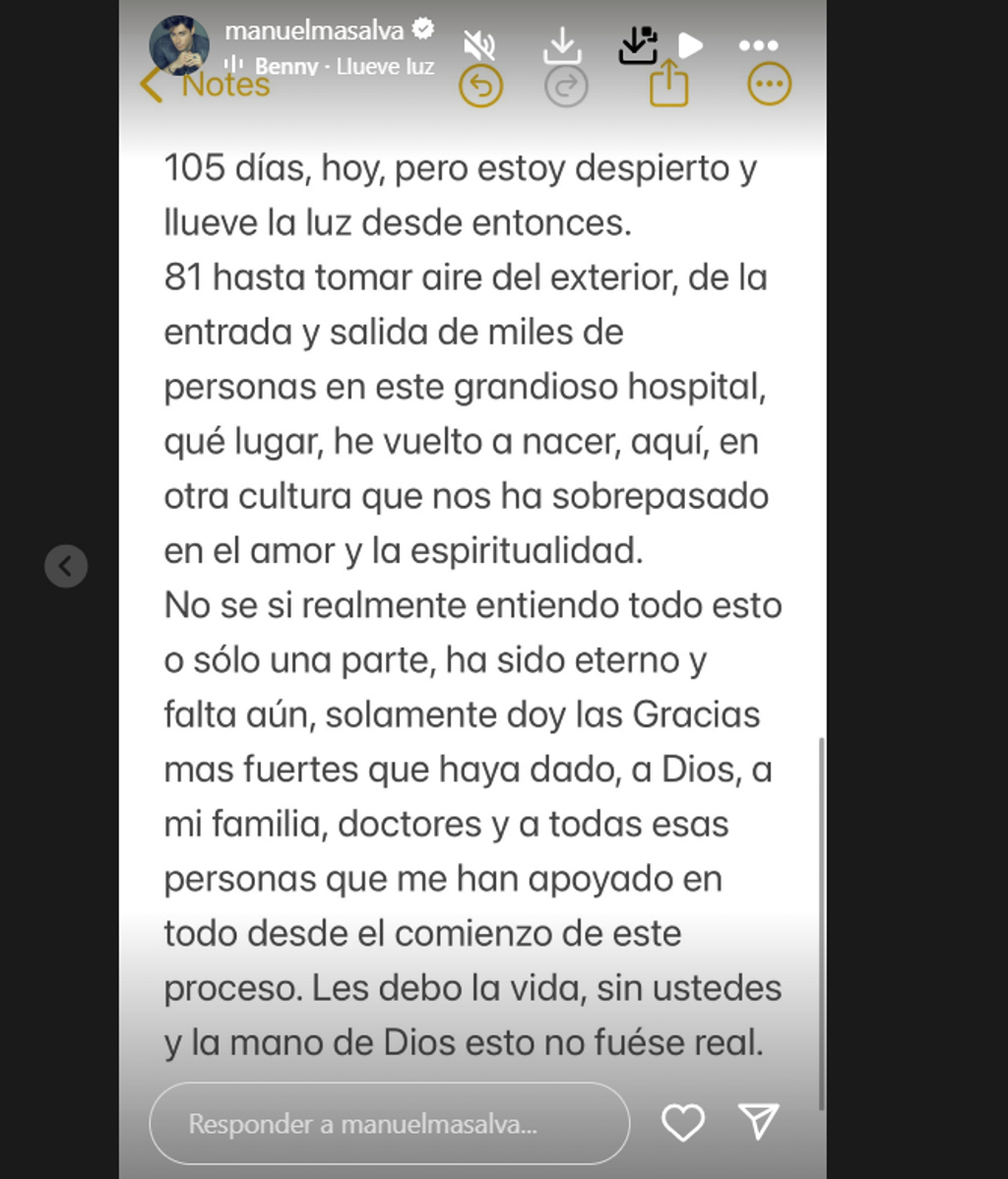Screen dimensions: 1008x1179
Task: Click the verified badge next to manuelmasalva
Action: pyautogui.click(x=423, y=30)
